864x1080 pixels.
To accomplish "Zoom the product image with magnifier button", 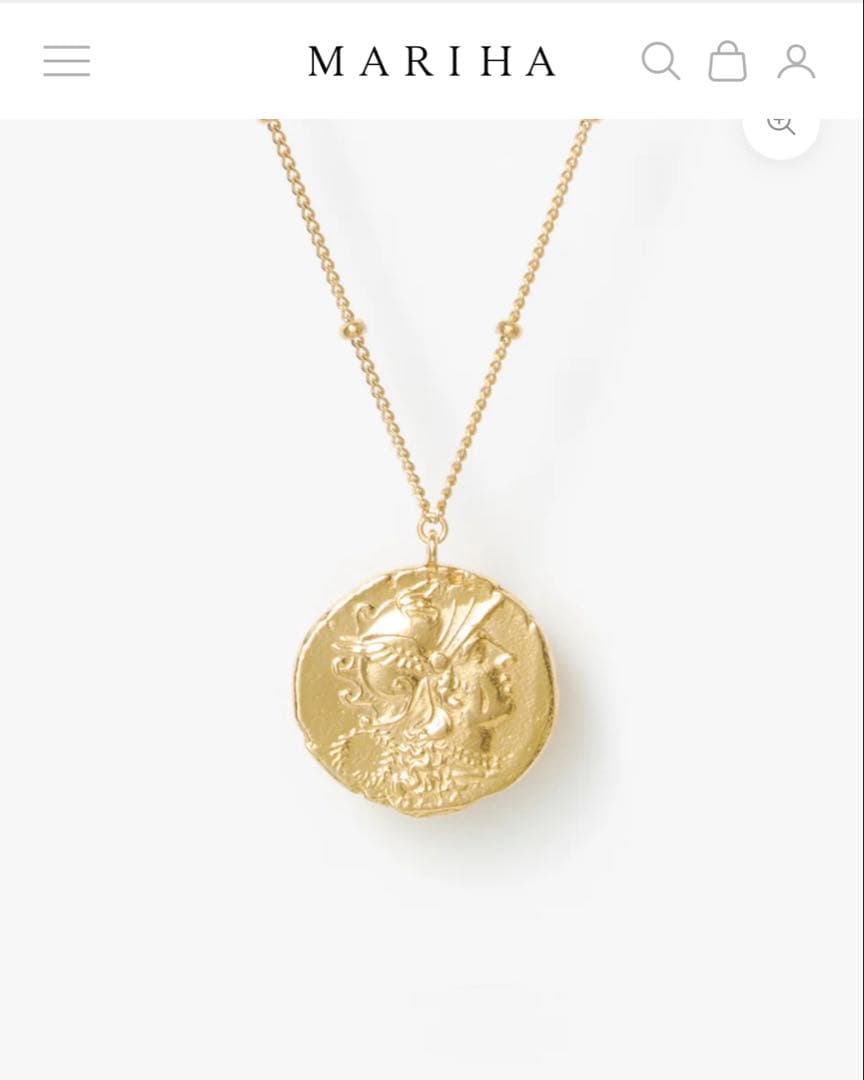I will (x=781, y=128).
